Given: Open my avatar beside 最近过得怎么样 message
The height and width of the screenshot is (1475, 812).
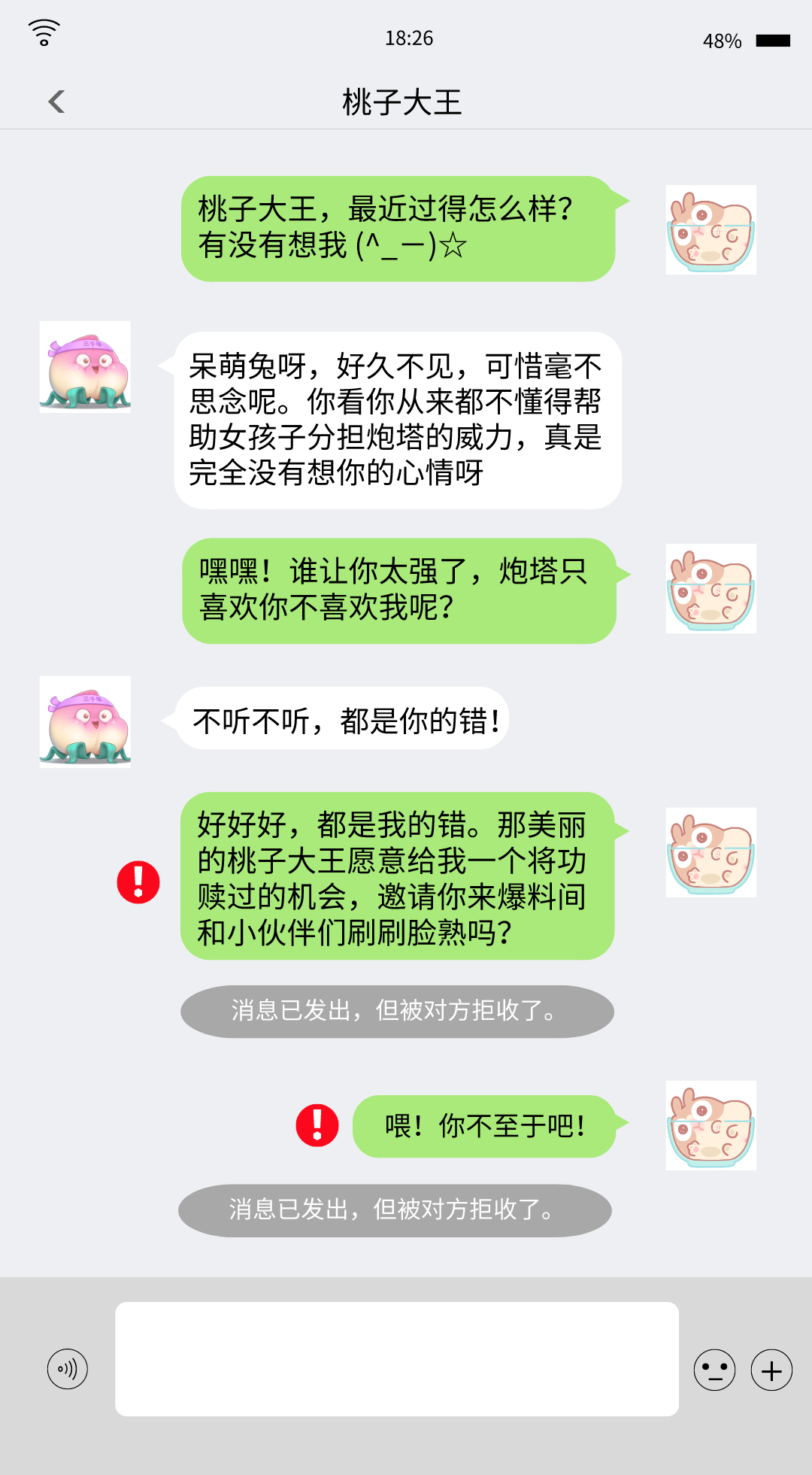Looking at the screenshot, I should click(710, 229).
